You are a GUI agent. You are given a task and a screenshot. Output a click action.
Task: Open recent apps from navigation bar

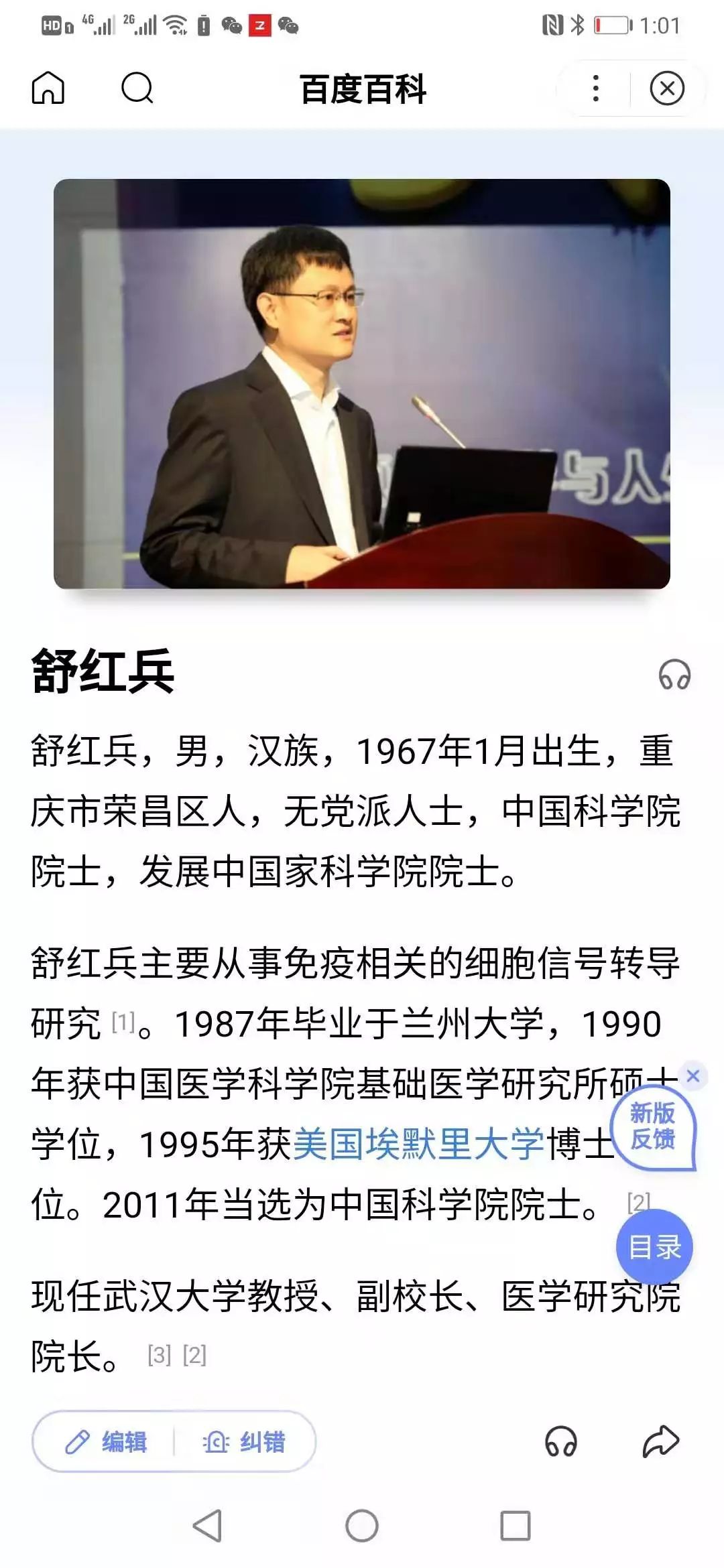tap(515, 1526)
